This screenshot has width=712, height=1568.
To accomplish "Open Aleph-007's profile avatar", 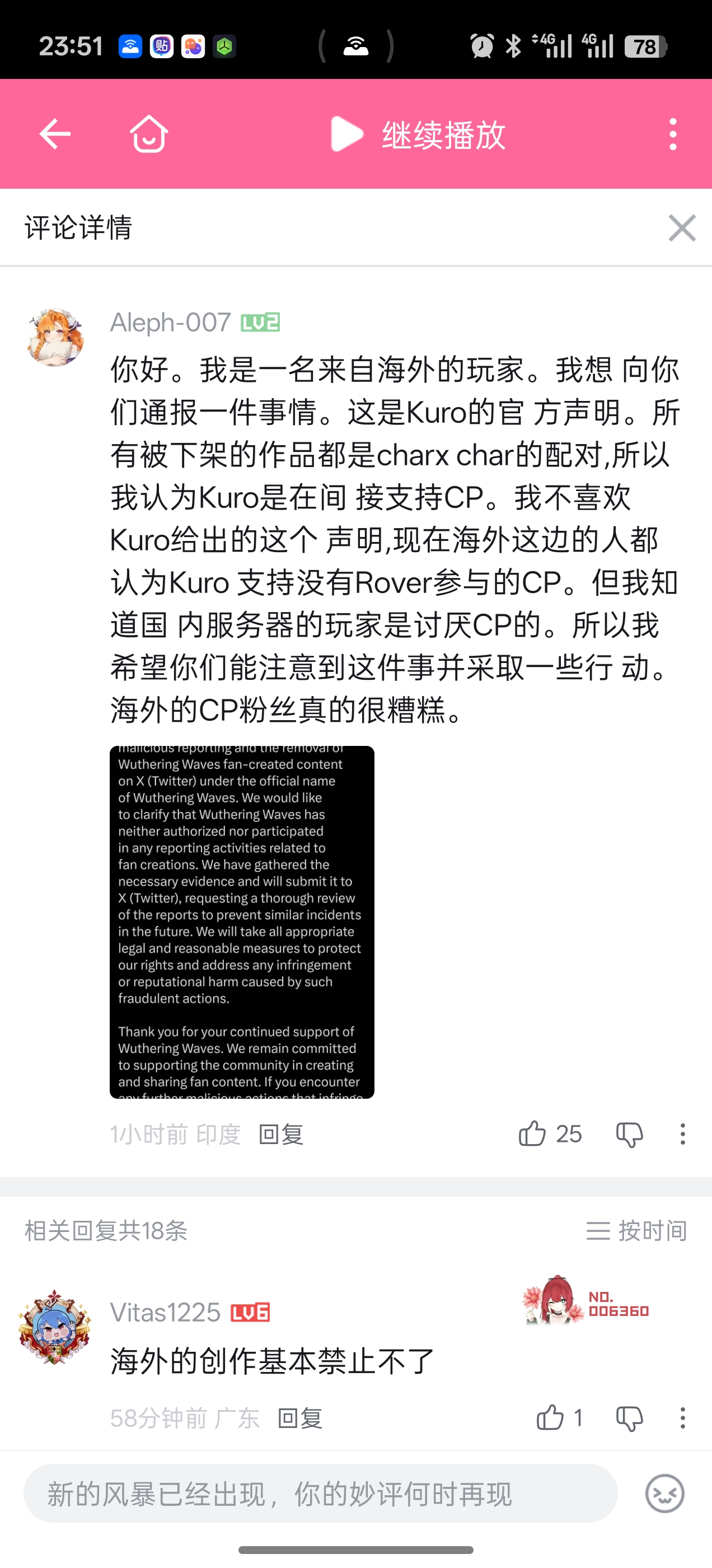I will (x=55, y=337).
